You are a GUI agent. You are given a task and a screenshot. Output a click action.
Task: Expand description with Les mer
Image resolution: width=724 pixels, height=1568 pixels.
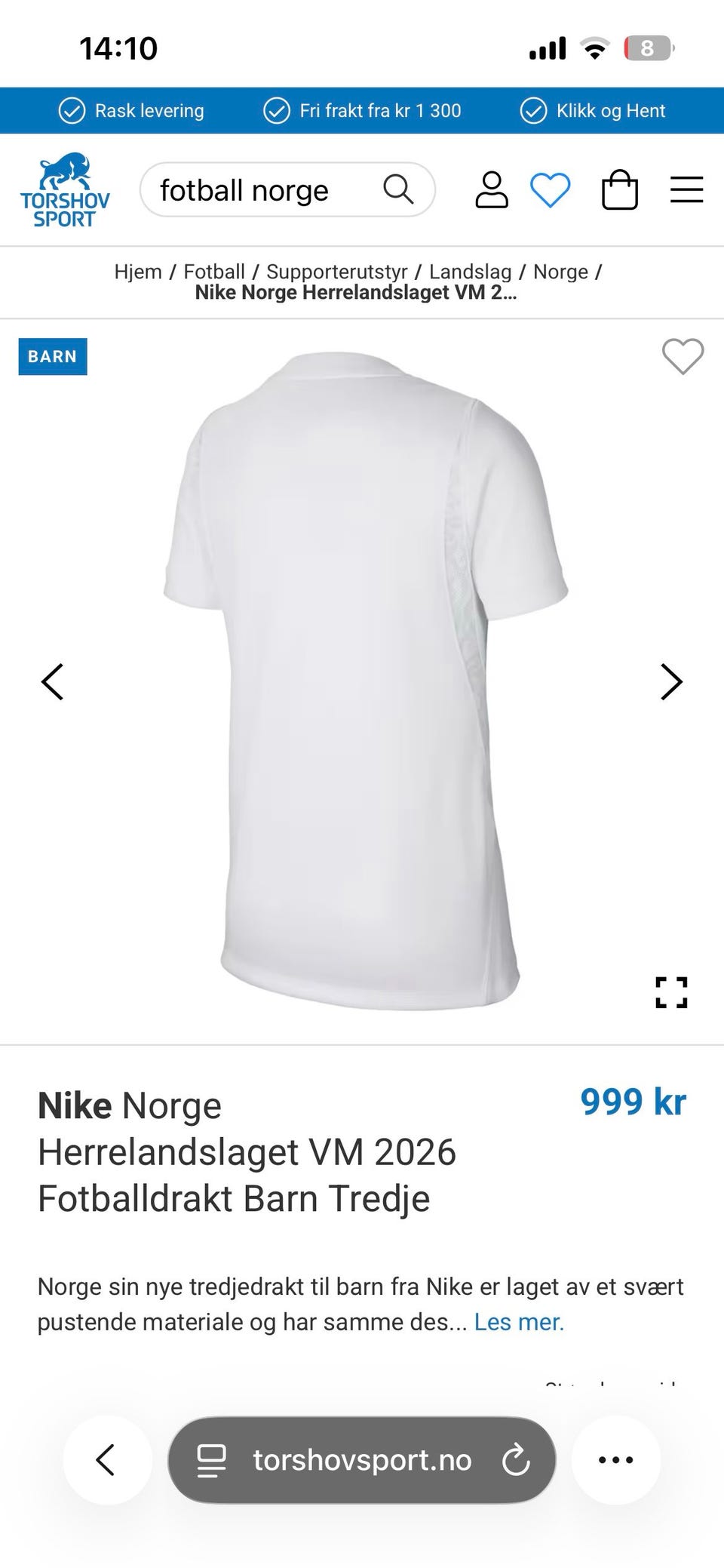[x=519, y=1321]
